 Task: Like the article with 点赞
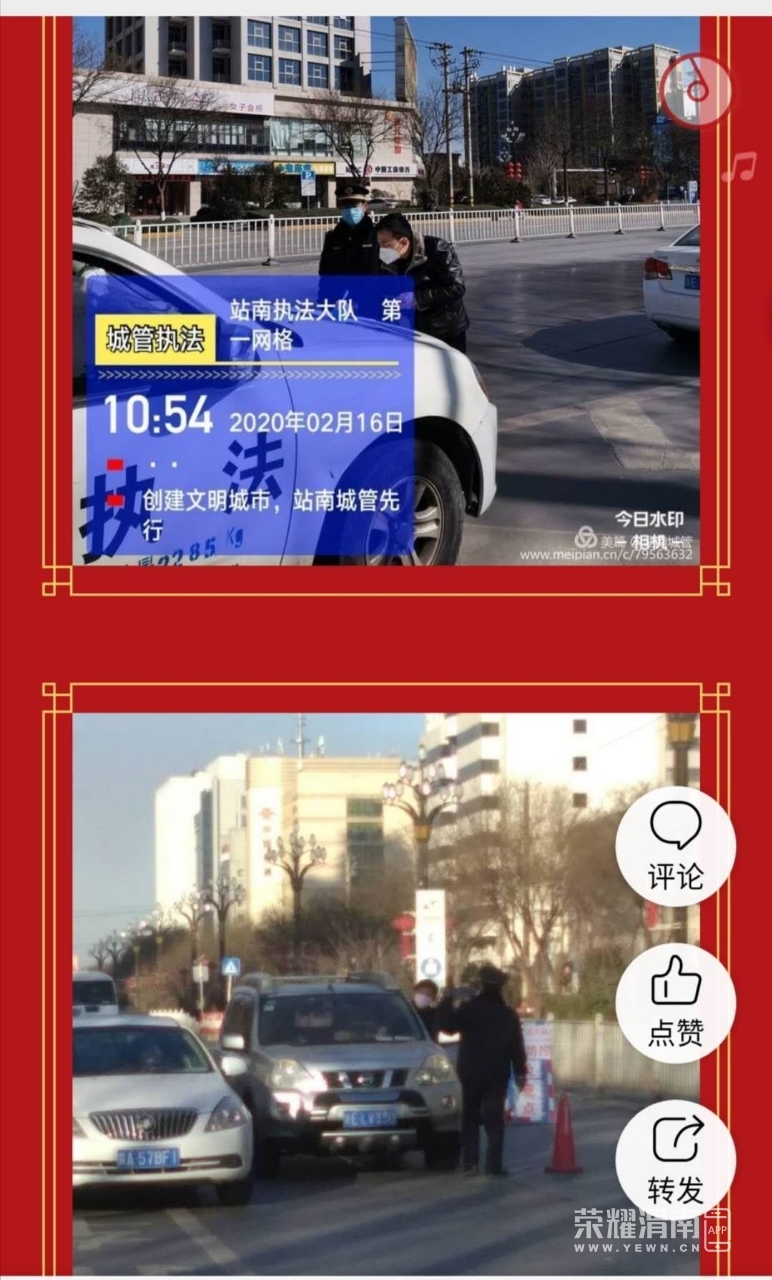676,1003
